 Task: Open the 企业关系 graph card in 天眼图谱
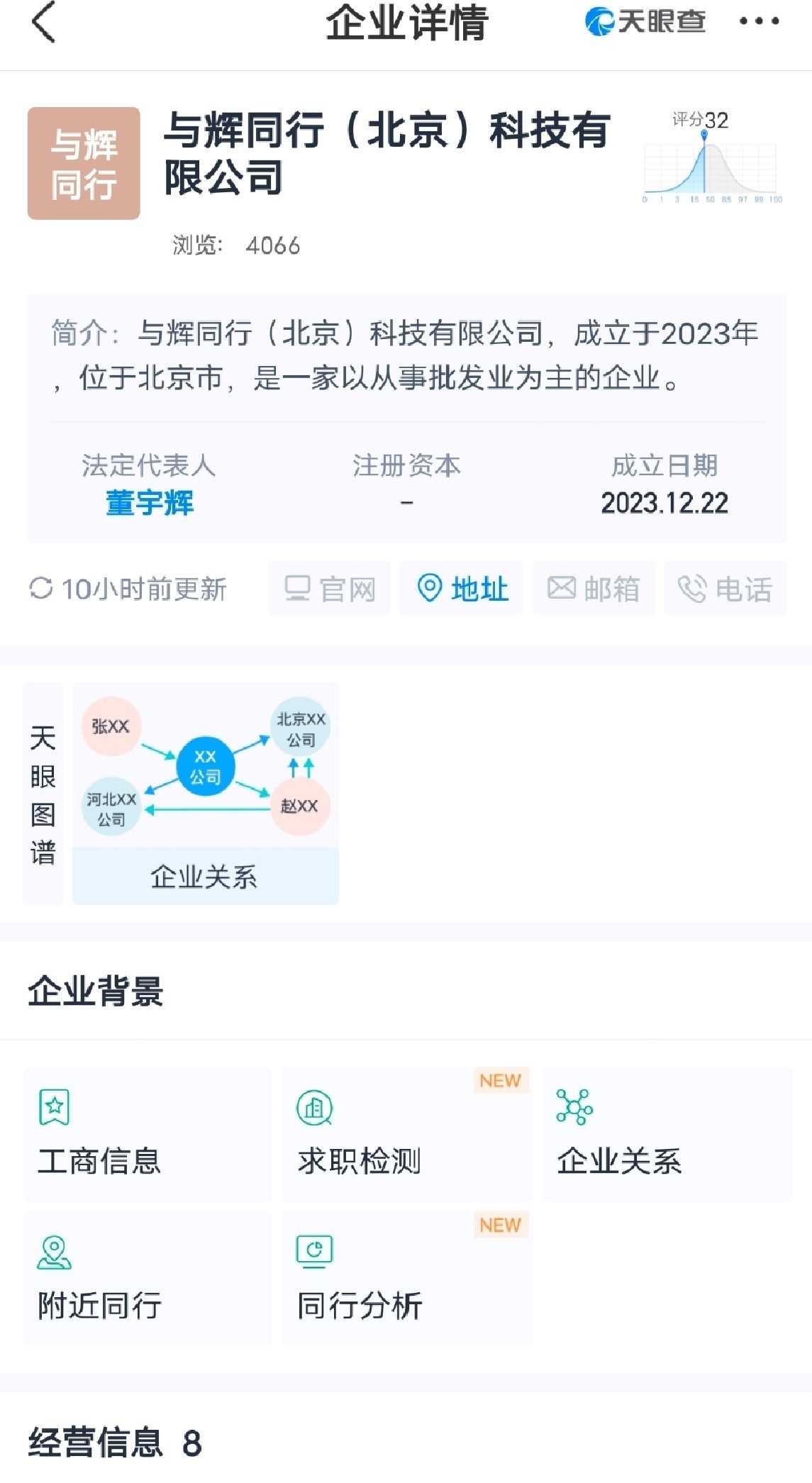206,793
